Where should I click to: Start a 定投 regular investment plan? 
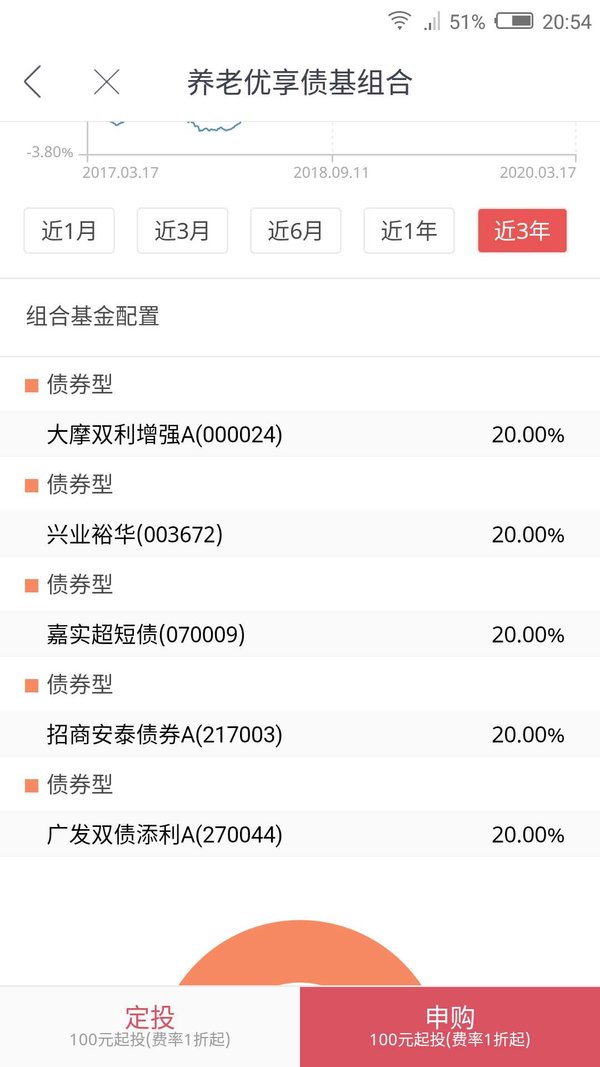click(150, 1027)
